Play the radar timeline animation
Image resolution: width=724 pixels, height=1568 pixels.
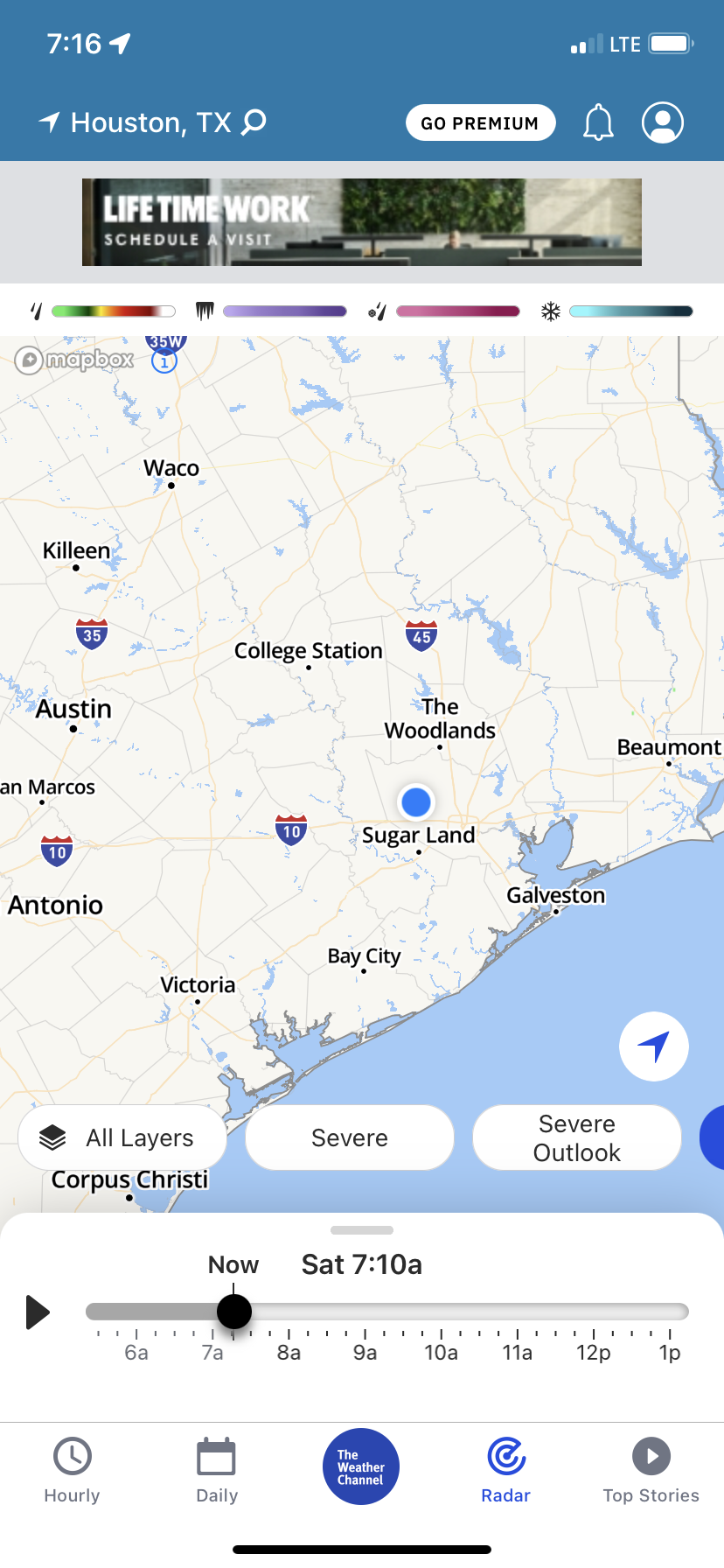coord(37,1312)
